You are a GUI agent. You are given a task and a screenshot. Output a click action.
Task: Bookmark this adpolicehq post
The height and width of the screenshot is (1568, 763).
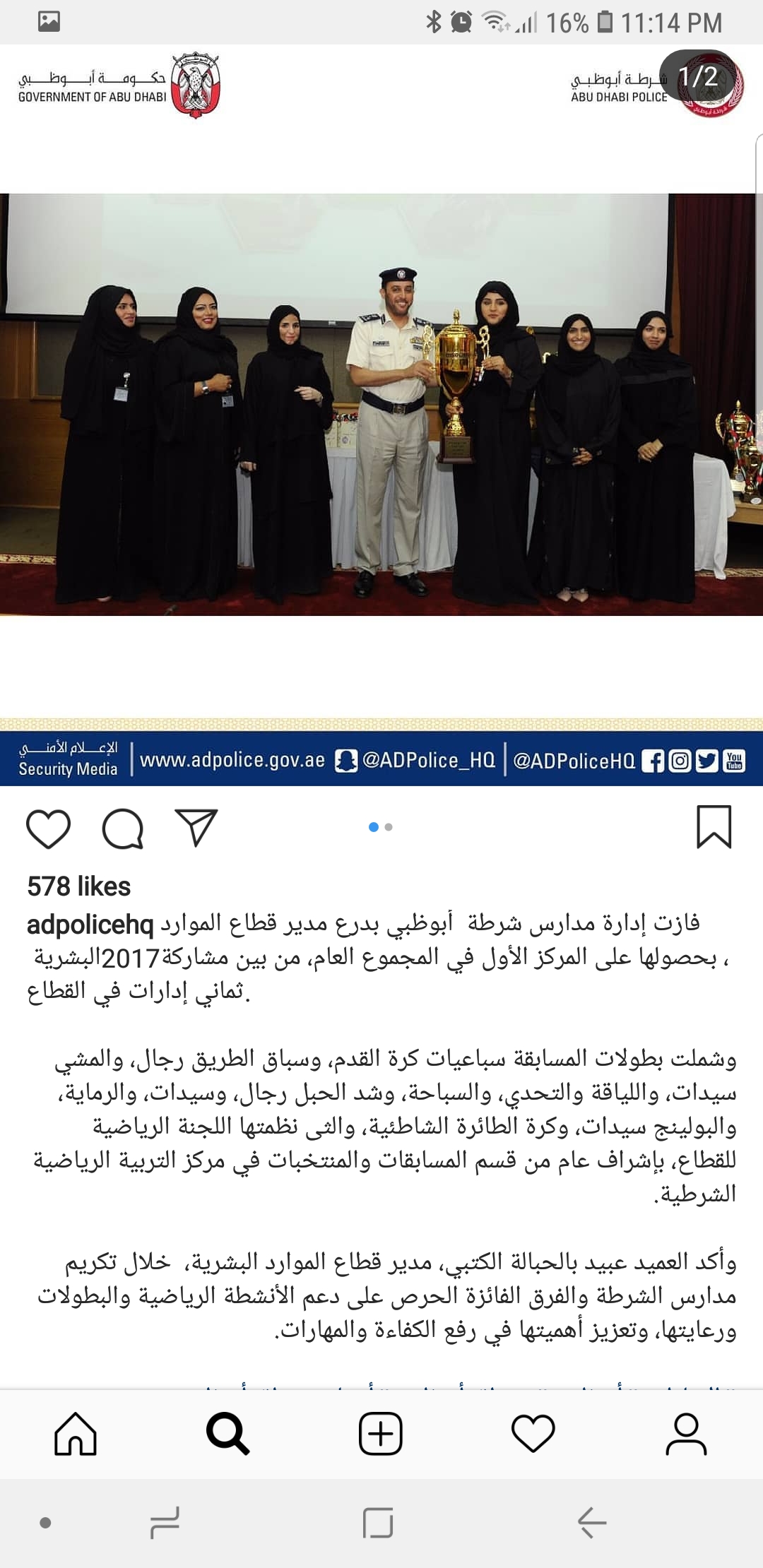click(x=714, y=826)
